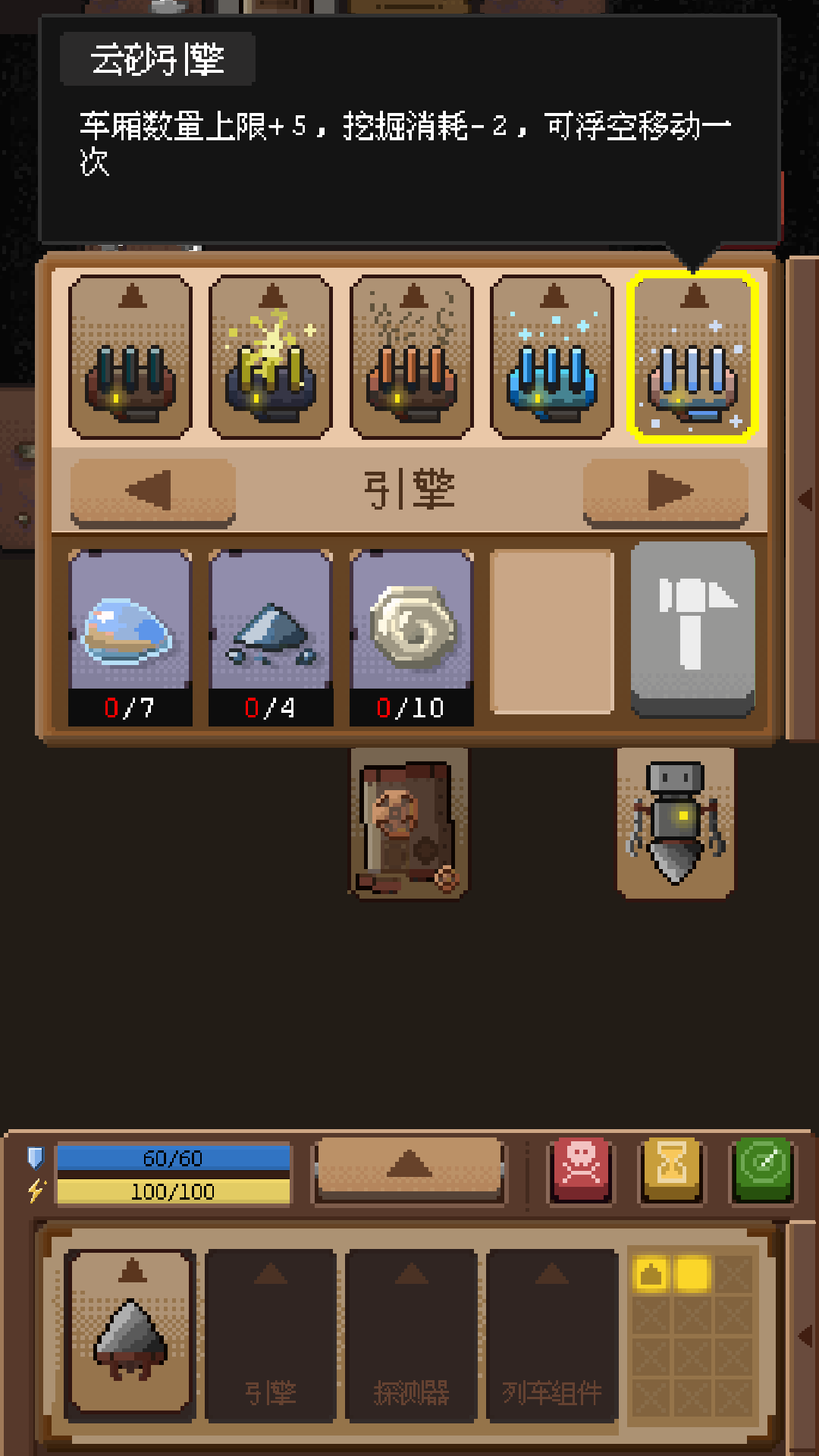Select the dark teal engine card
Screen dimensions: 819x1456
(130, 357)
